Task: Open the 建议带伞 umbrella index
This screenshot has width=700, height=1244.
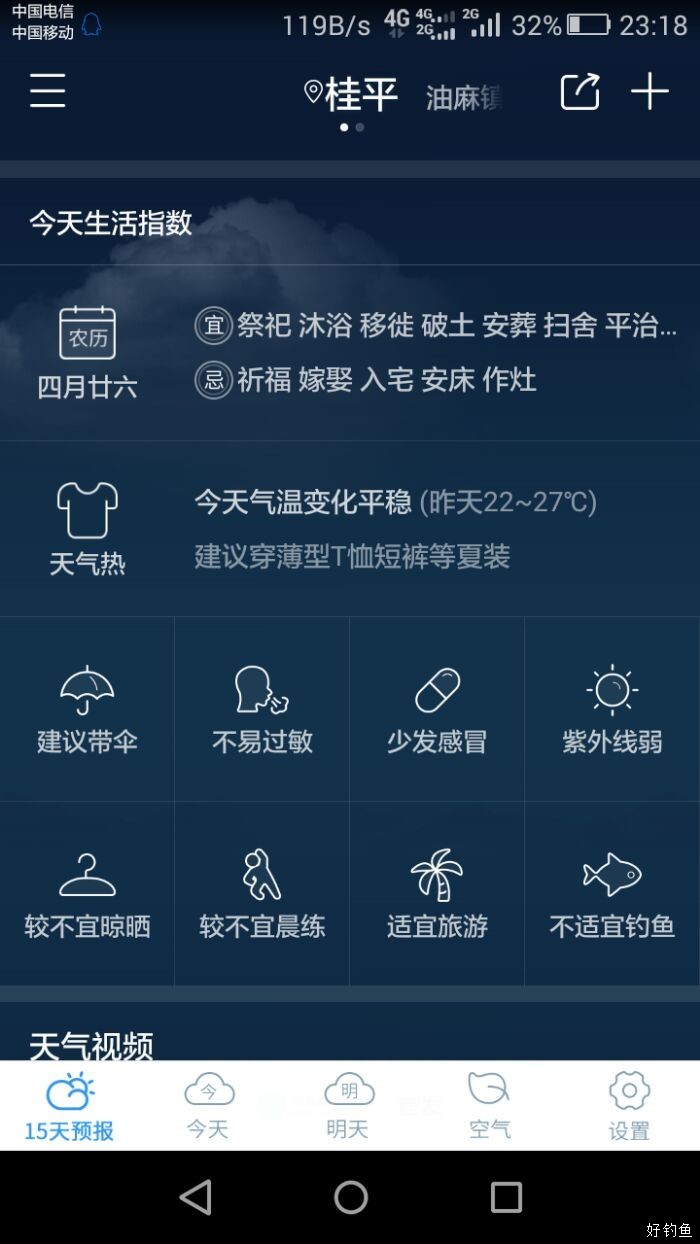Action: pos(87,709)
